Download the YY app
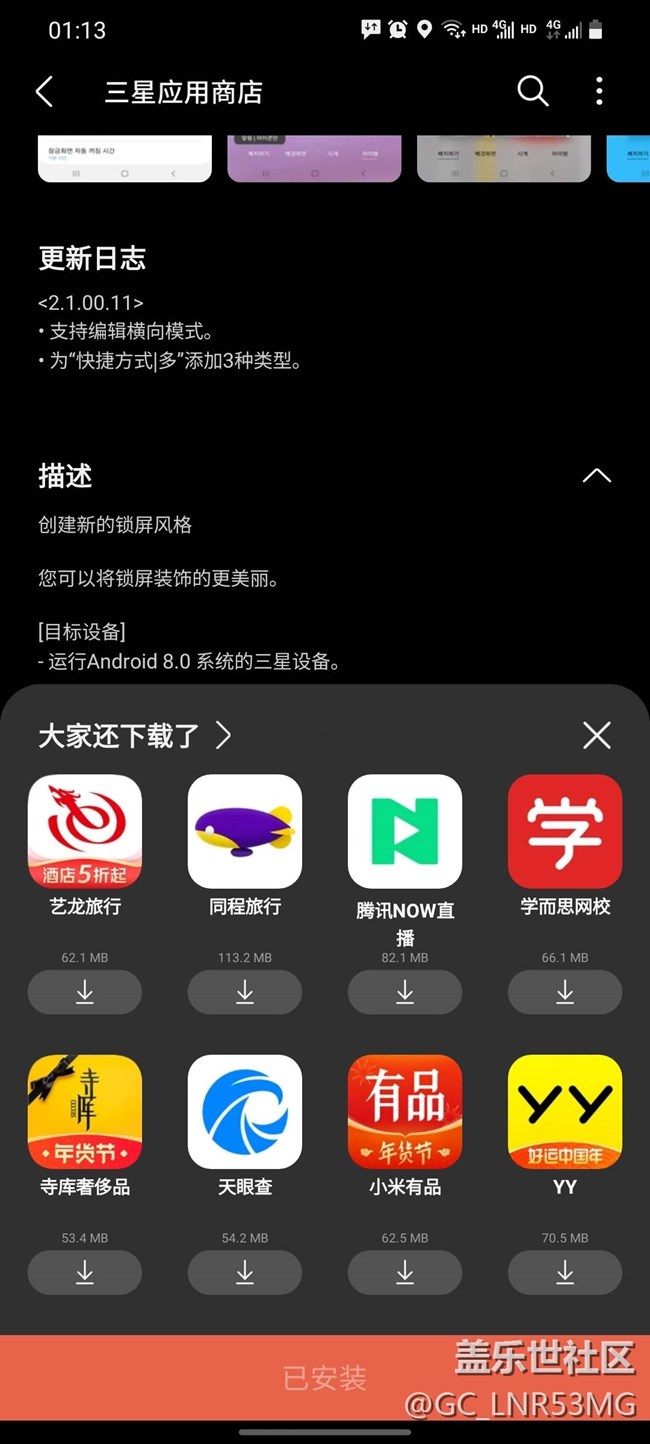 (x=565, y=1272)
